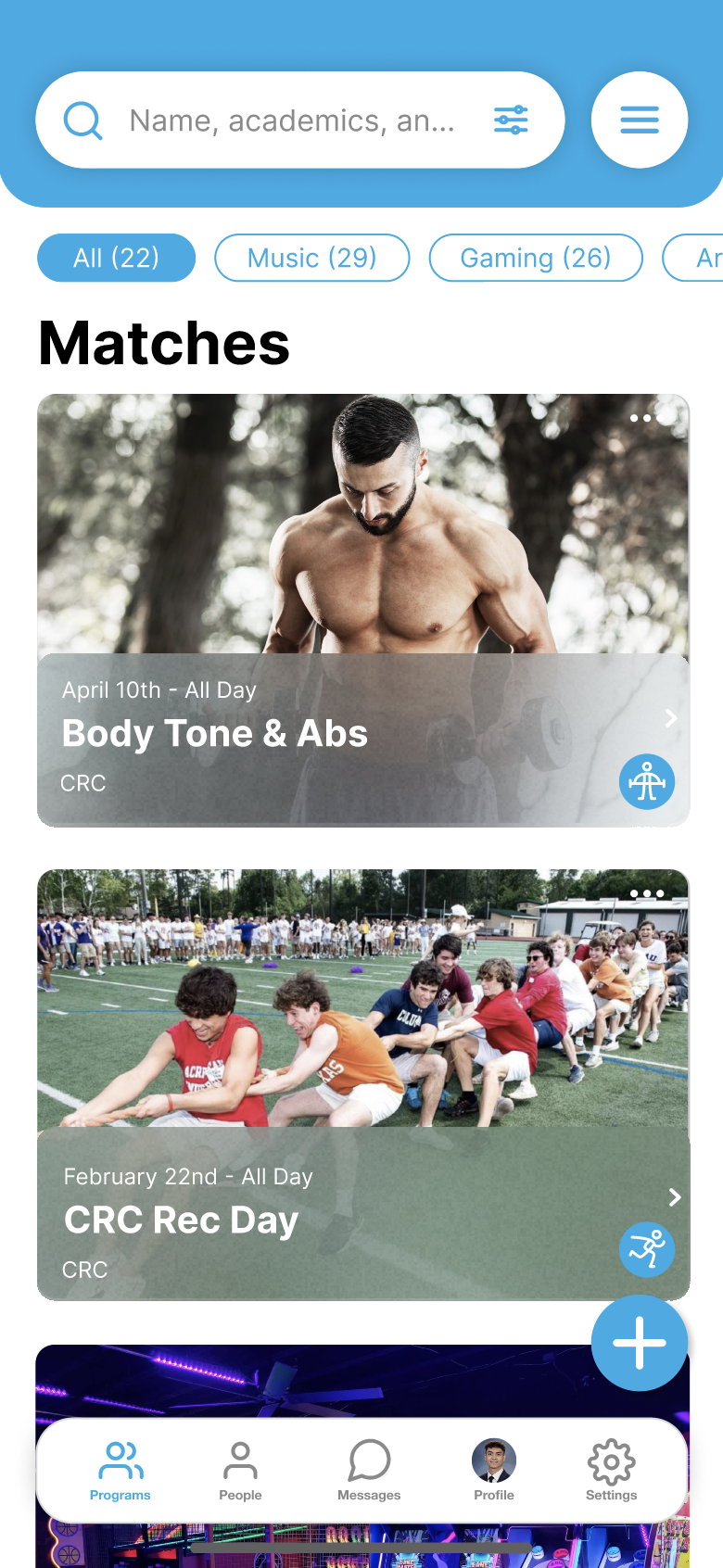Open the Body Tone & Abs program card
Viewport: 723px width, 1568px height.
coord(363,611)
